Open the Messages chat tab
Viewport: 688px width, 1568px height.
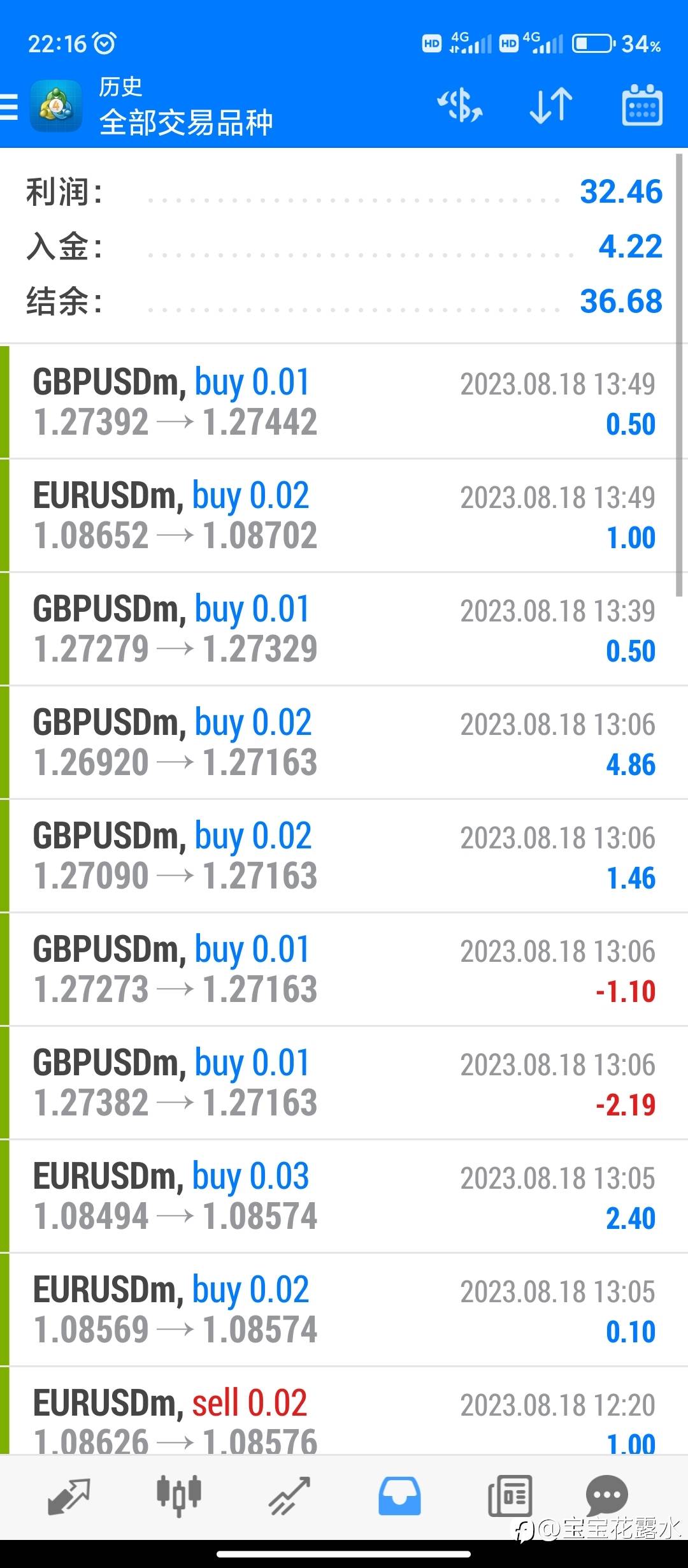[x=606, y=1495]
